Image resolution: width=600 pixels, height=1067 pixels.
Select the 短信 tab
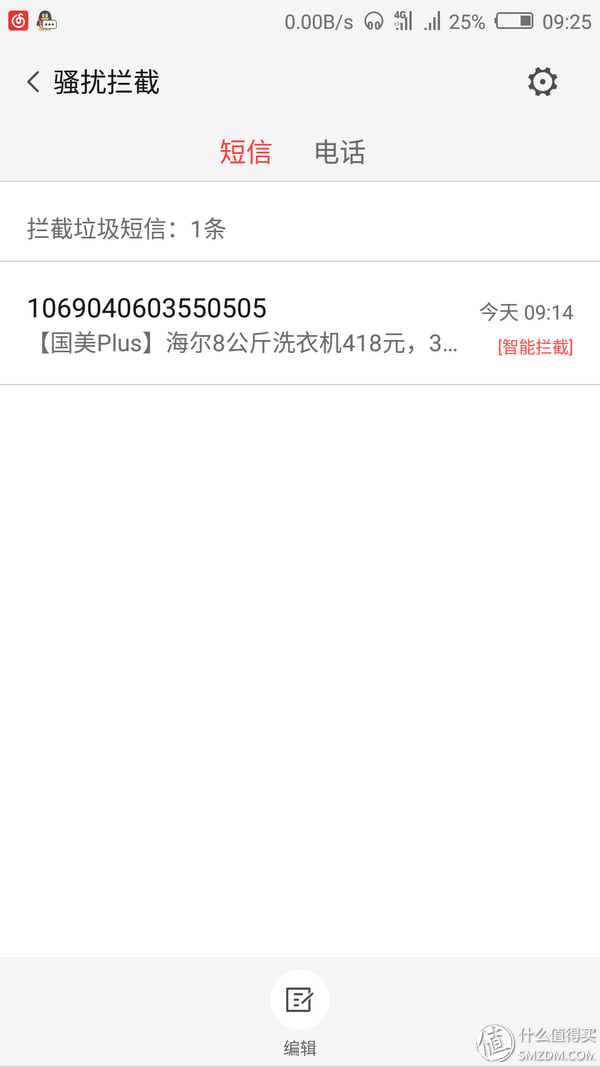[x=246, y=151]
